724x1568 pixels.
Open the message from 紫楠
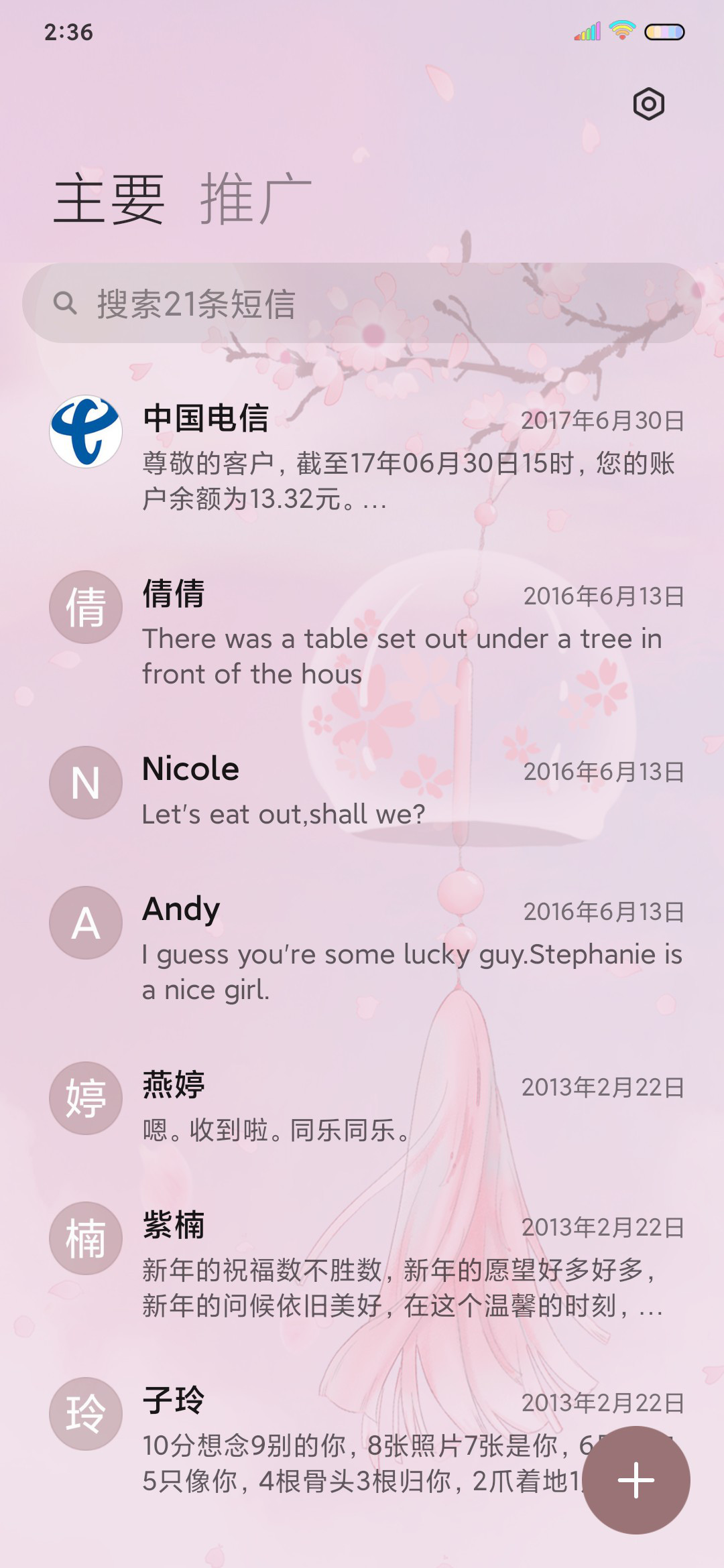coord(362,1261)
